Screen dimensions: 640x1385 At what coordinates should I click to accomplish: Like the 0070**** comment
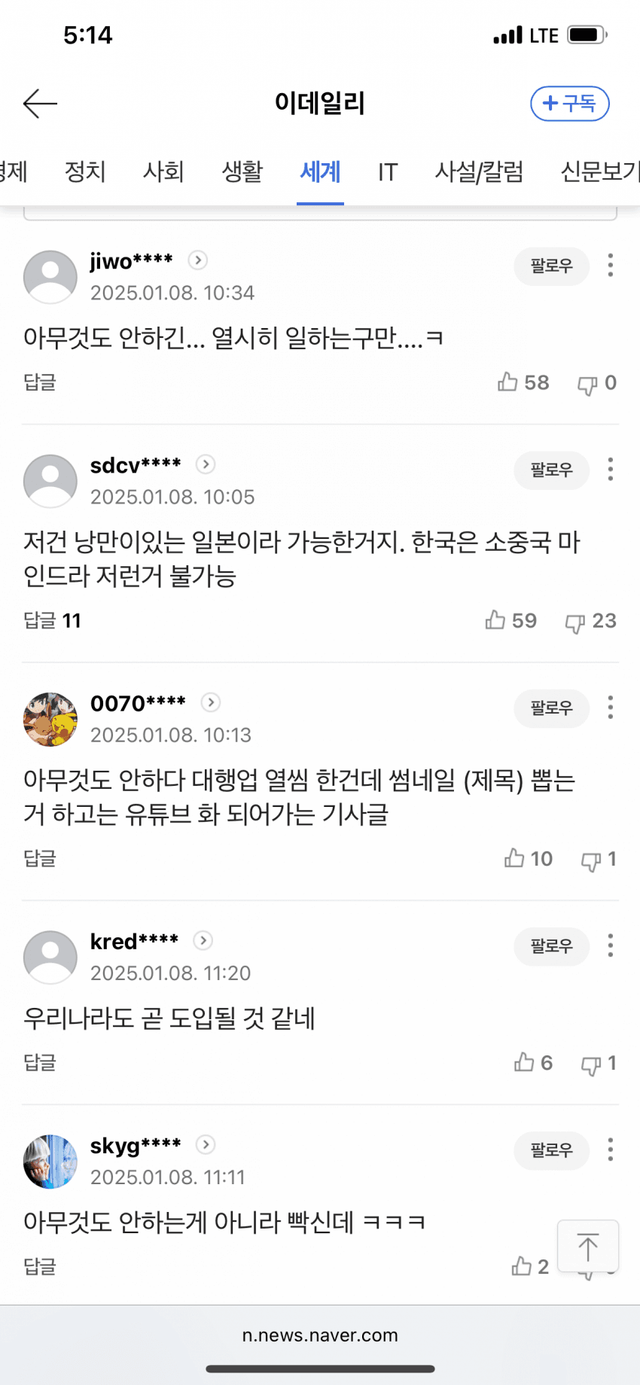tap(528, 859)
